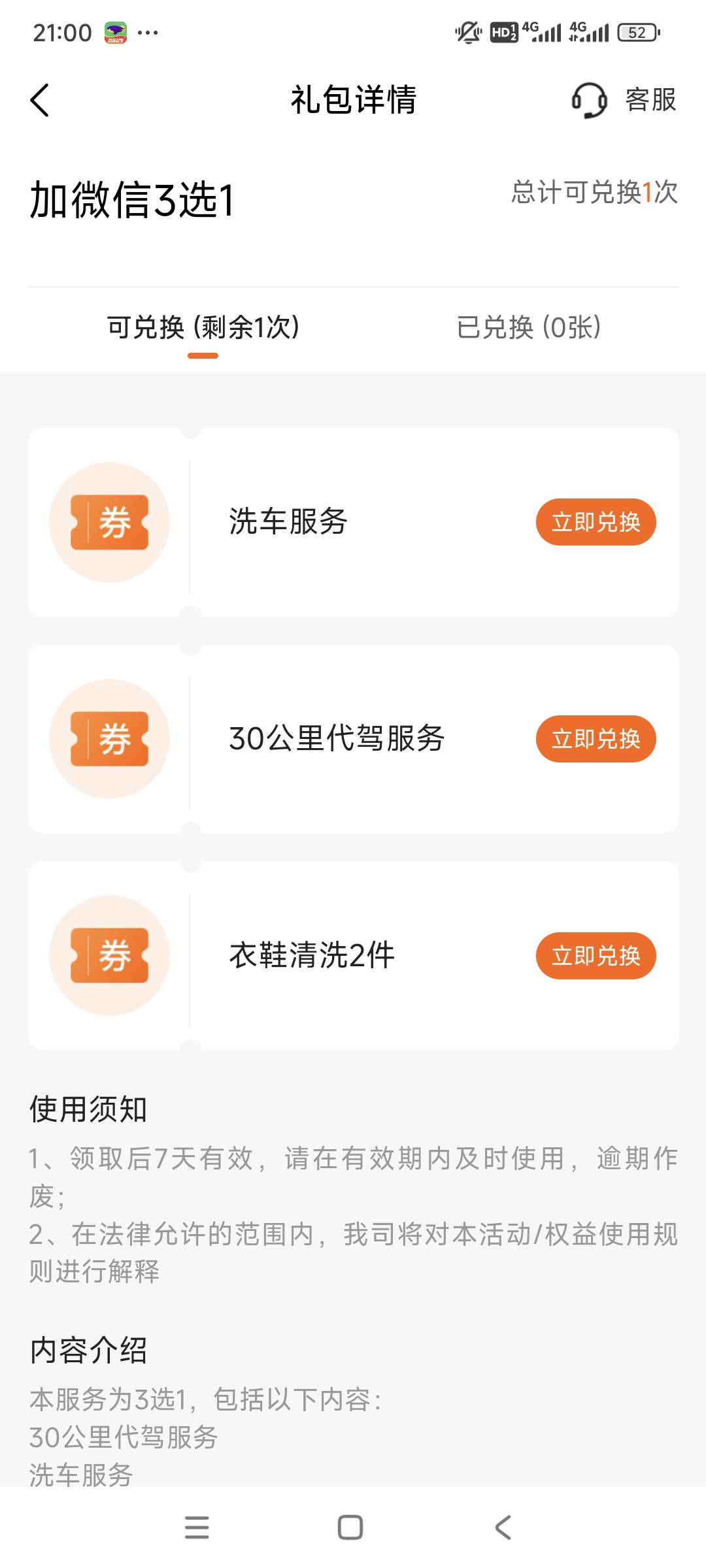Screen dimensions: 706x1568
Task: Select the 可兑换 (剩余1次) tab
Action: [203, 327]
